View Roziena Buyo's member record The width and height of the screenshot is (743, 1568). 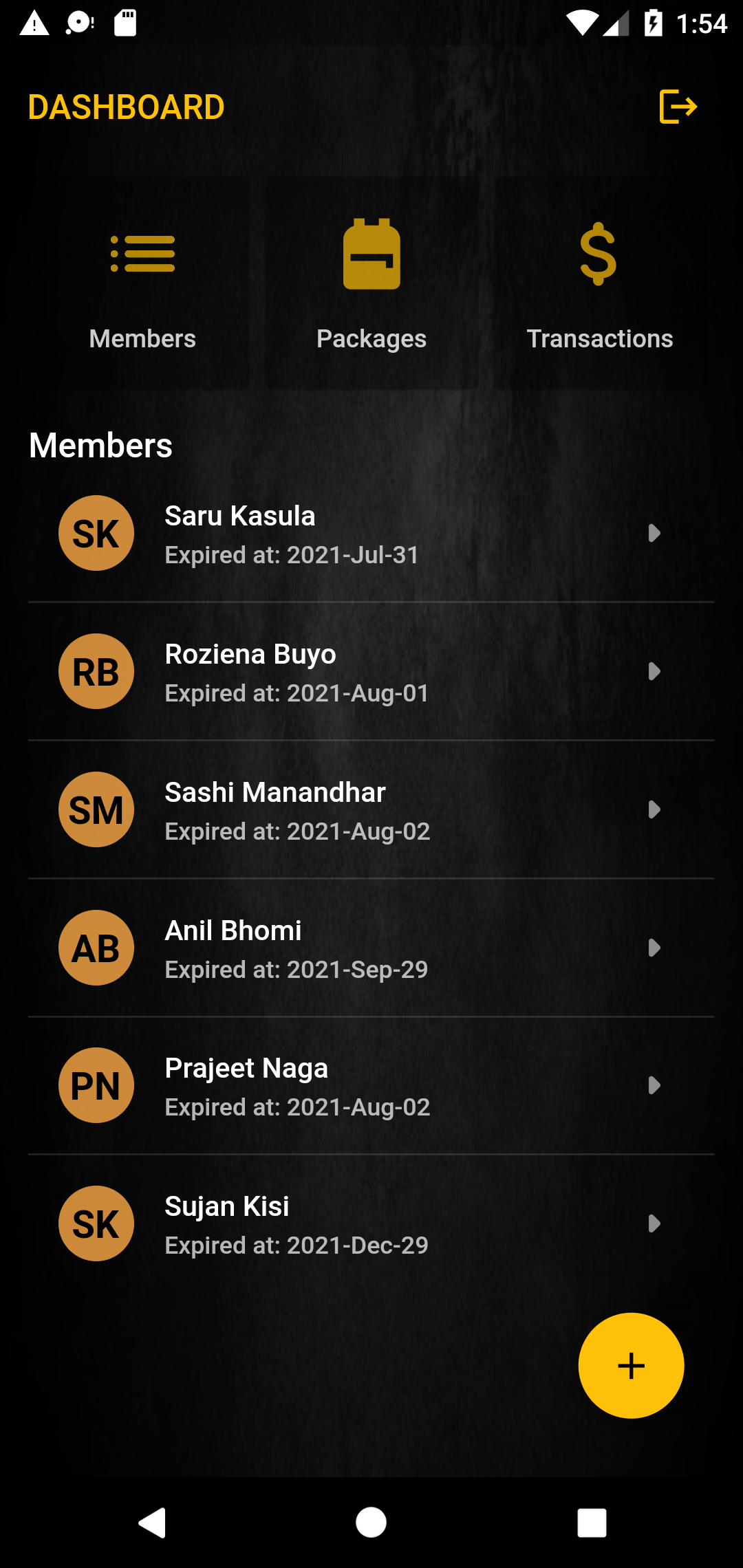point(371,672)
